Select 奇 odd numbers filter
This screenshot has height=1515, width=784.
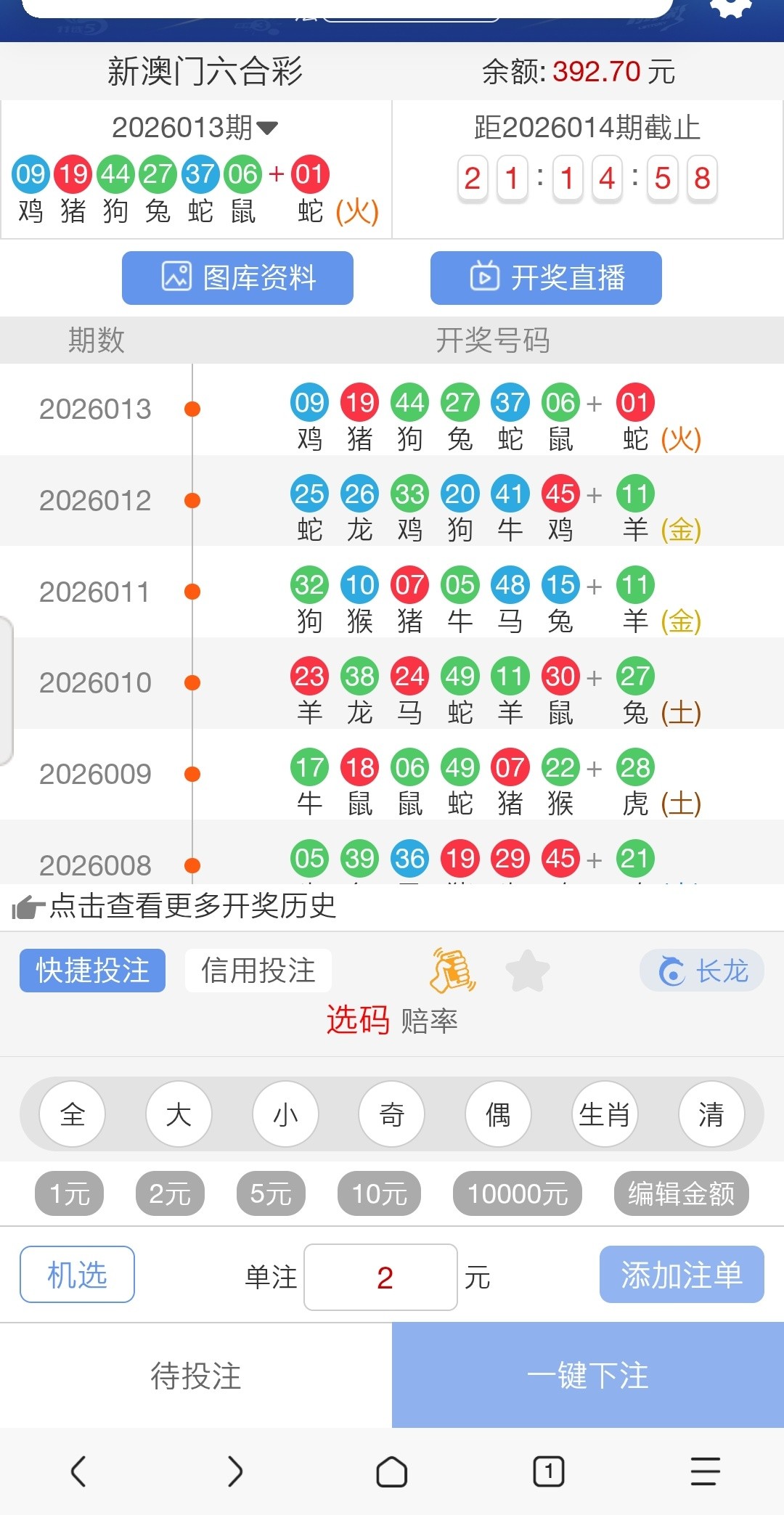392,1114
